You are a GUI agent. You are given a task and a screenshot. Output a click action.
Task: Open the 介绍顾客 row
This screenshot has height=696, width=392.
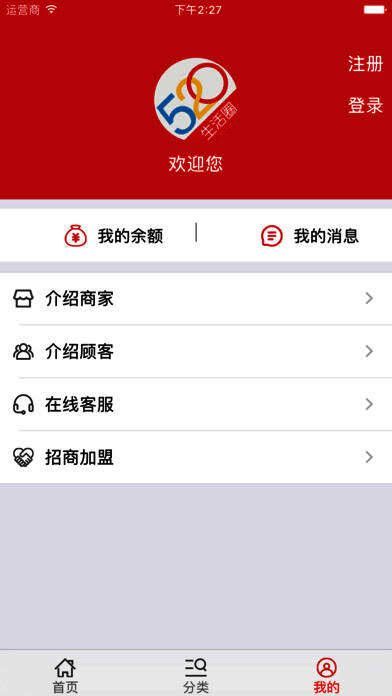coord(196,352)
